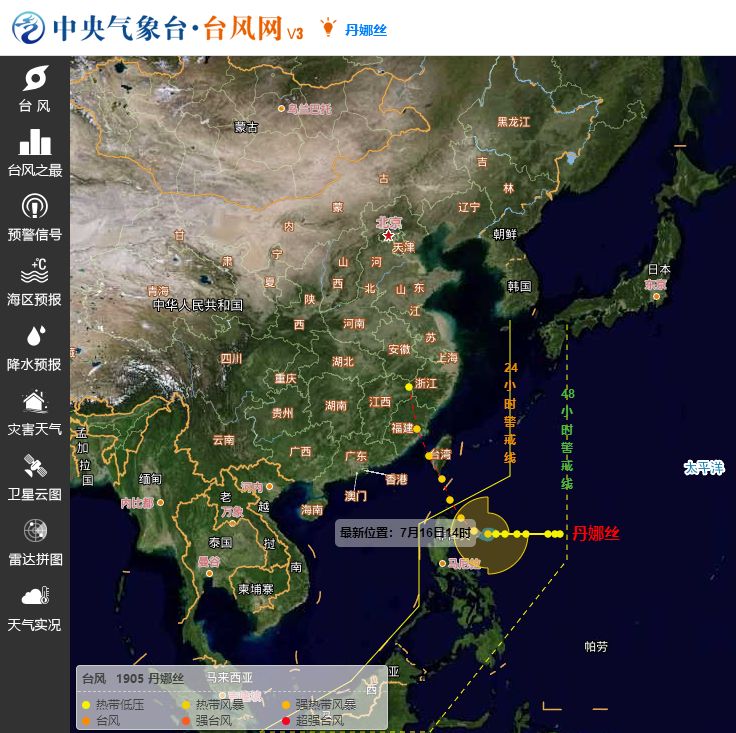Open 台风之最 typhoon records

pyautogui.click(x=35, y=153)
